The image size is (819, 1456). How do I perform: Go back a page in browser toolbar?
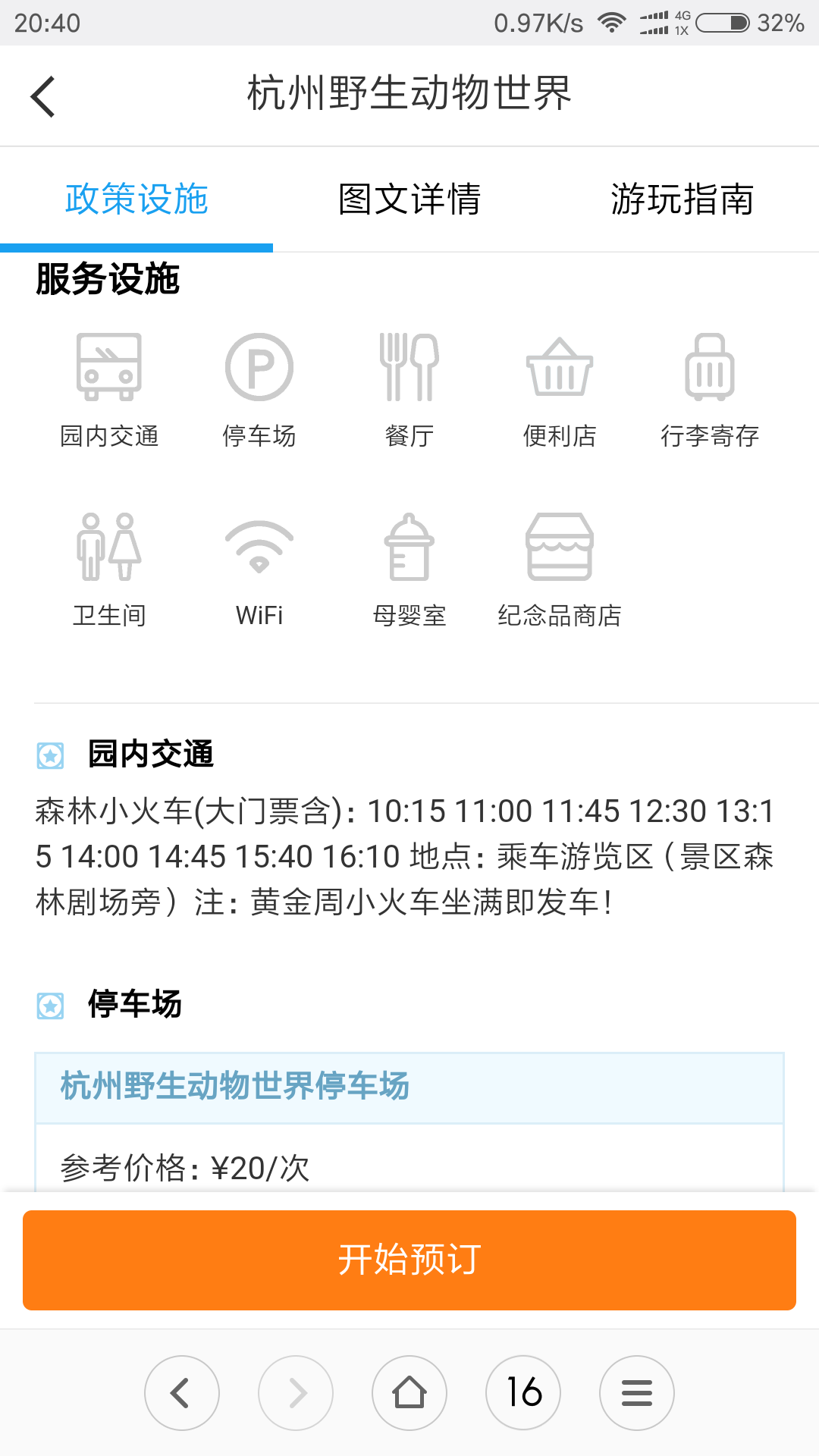coord(182,1393)
